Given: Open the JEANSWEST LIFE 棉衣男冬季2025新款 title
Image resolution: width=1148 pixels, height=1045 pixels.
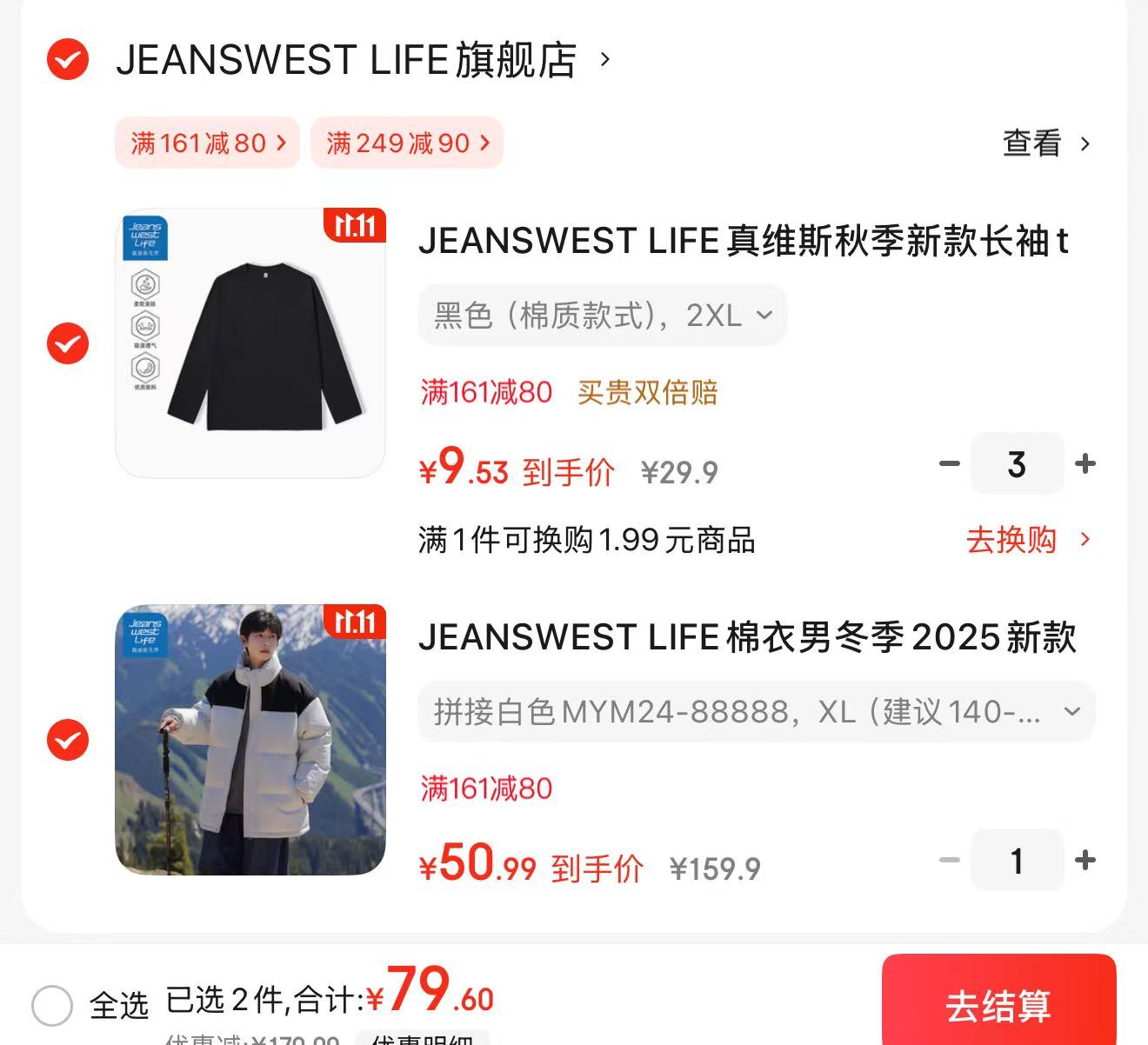Looking at the screenshot, I should tap(747, 637).
